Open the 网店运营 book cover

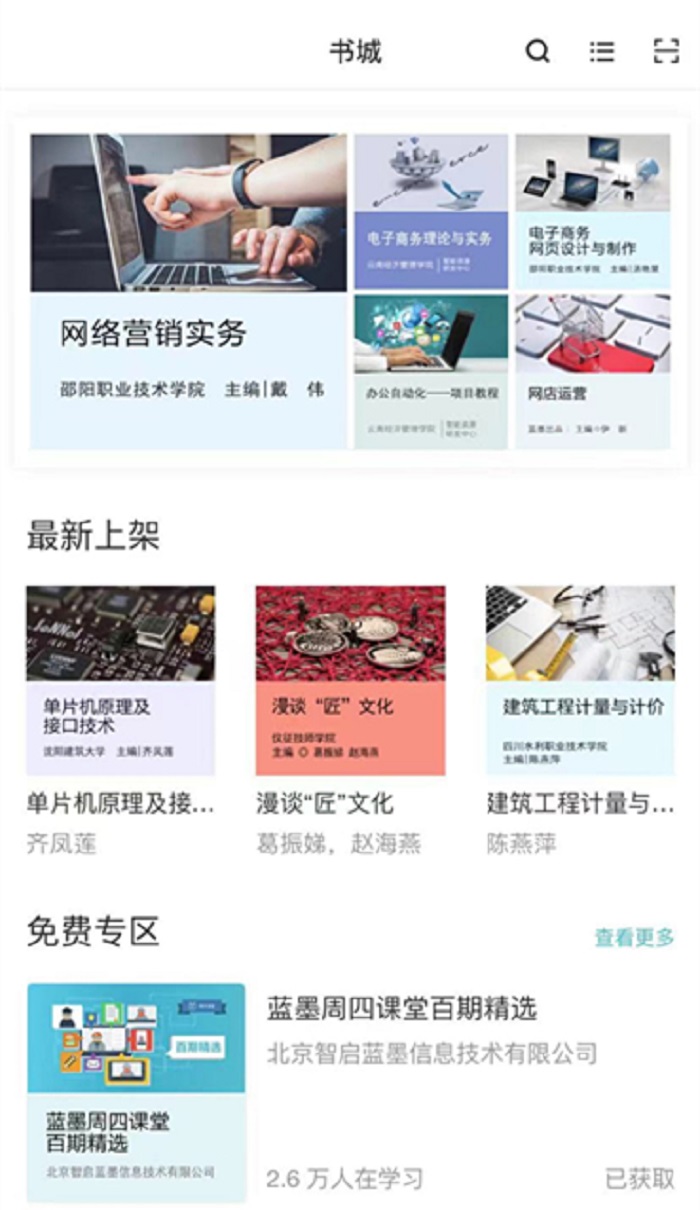pos(593,371)
